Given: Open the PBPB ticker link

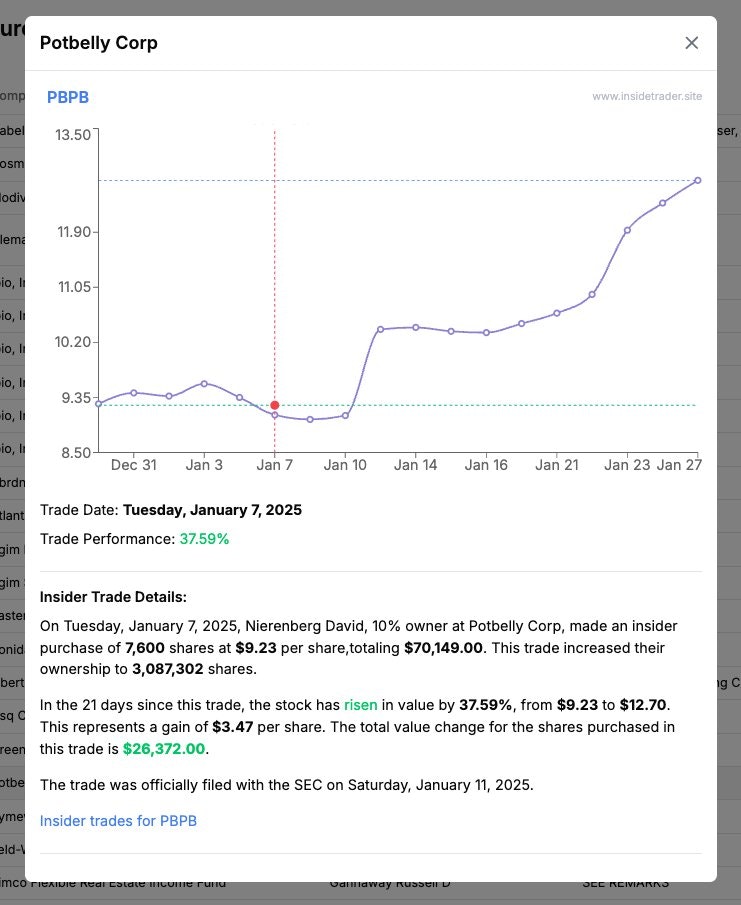Looking at the screenshot, I should click(x=68, y=98).
